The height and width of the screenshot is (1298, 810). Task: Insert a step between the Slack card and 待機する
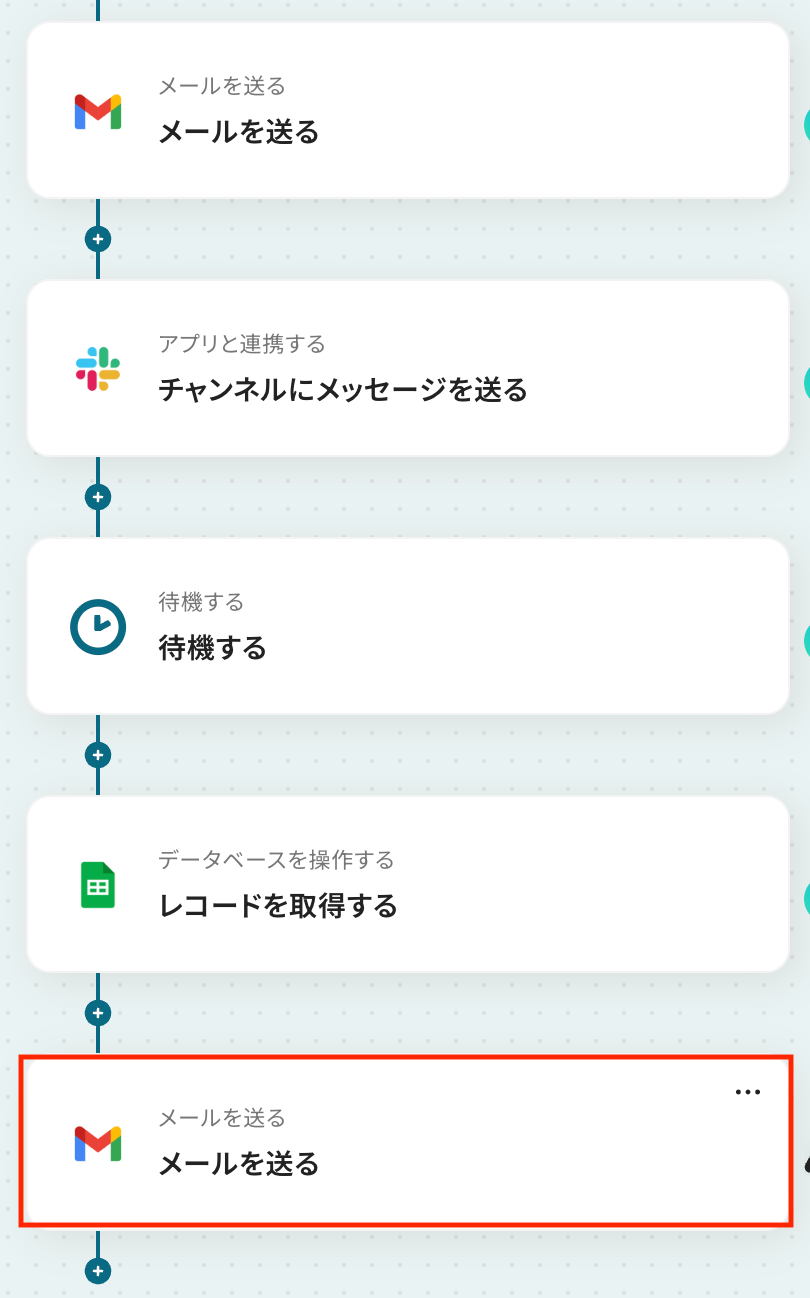tap(98, 497)
